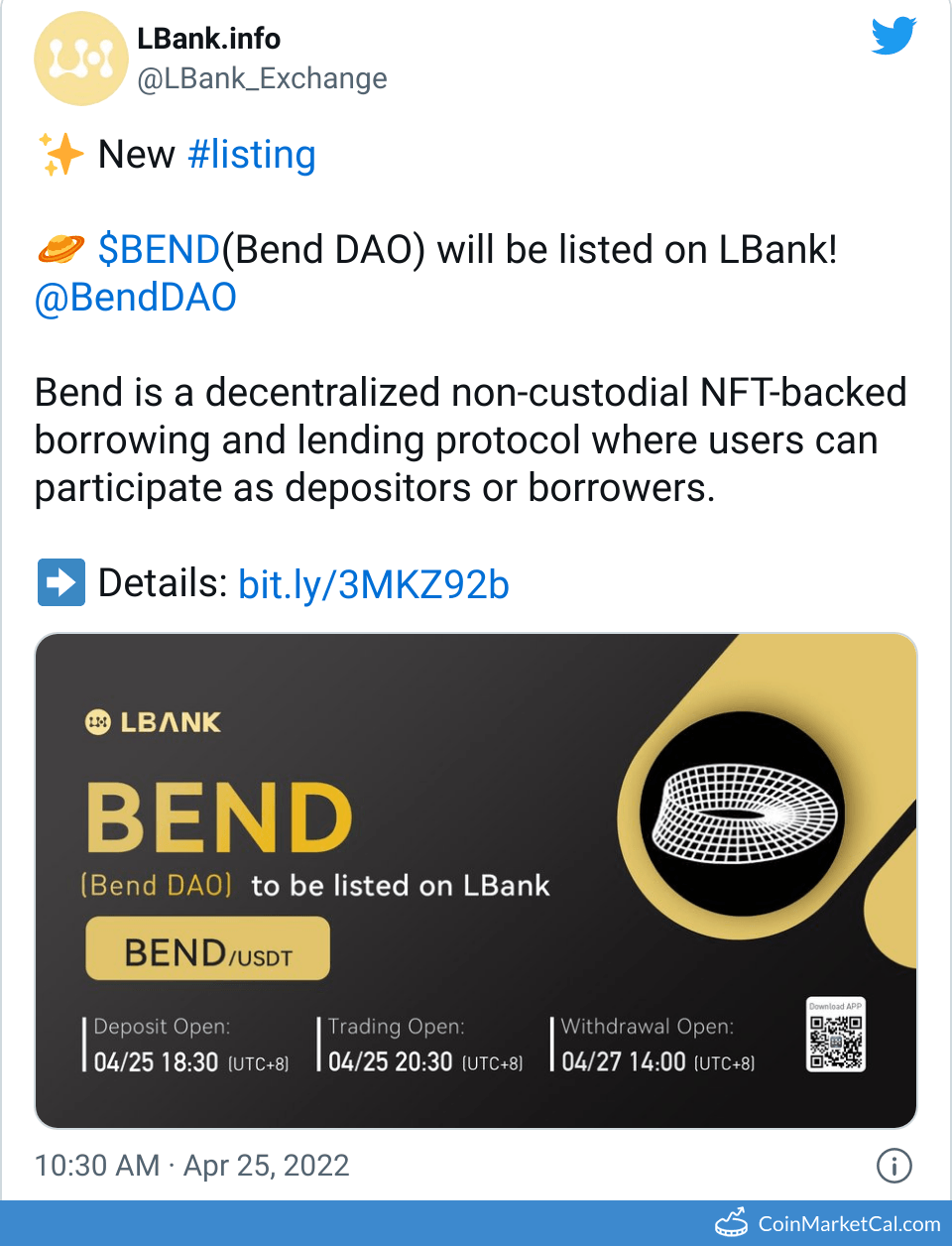
Task: Open the 10:30 AM · Apr 25, 2022 timestamp
Action: 192,1165
